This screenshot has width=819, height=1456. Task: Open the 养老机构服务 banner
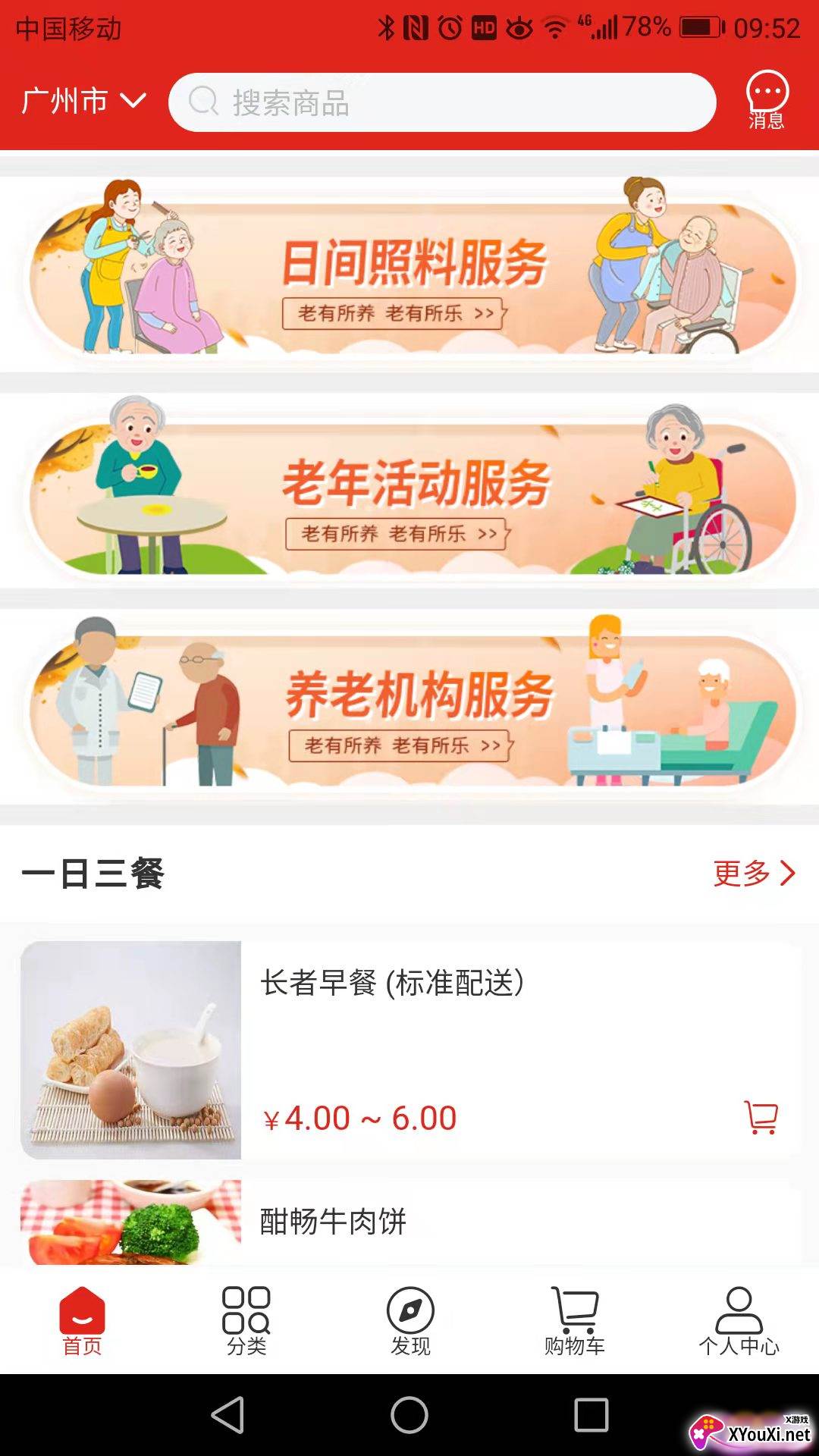pyautogui.click(x=409, y=708)
